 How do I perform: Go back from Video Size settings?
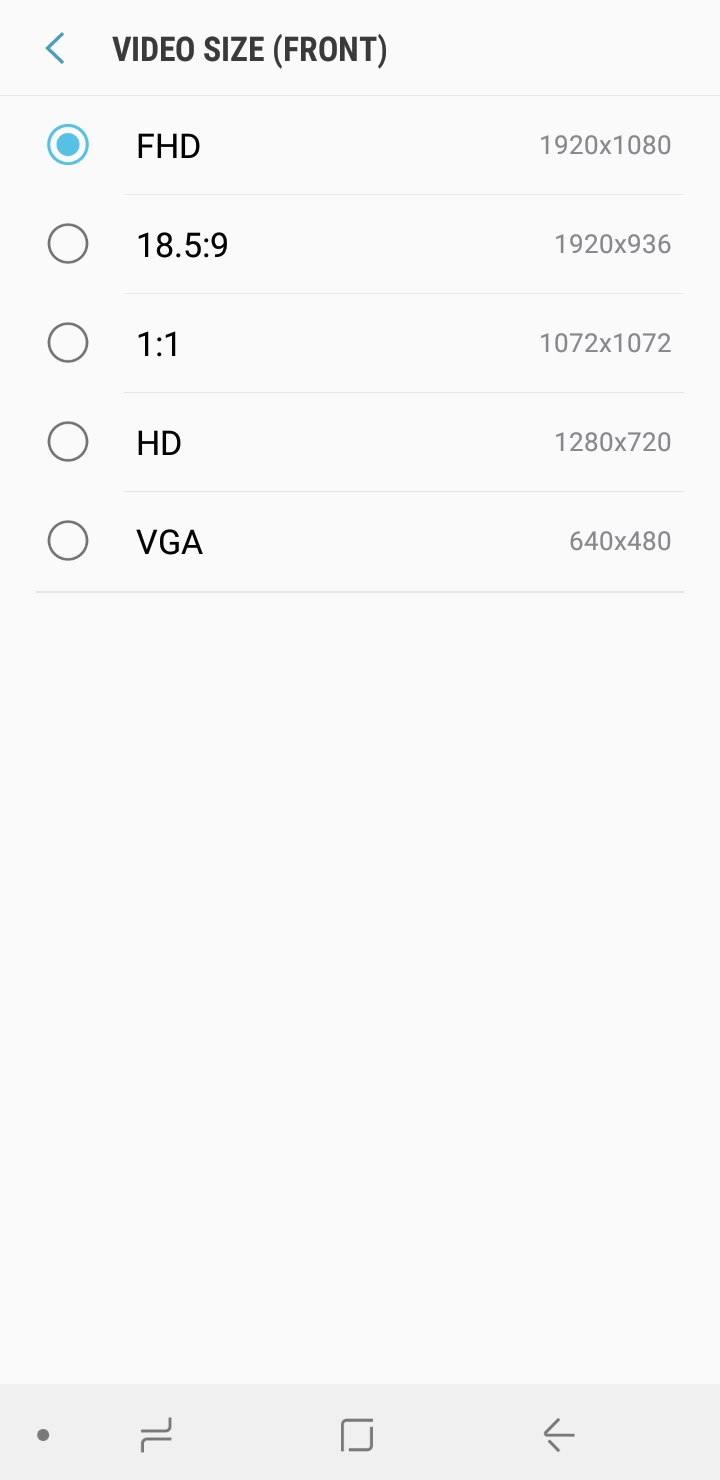point(55,48)
